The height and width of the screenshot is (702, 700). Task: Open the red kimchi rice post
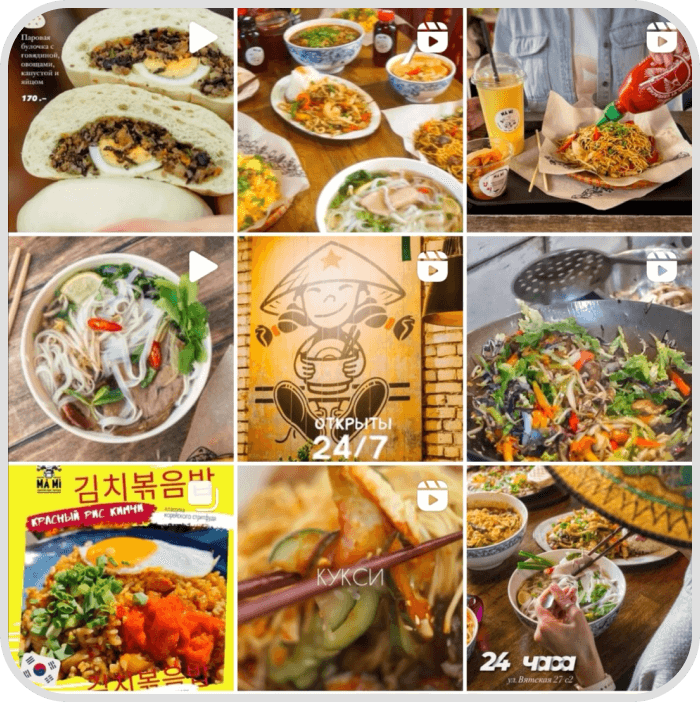(121, 578)
